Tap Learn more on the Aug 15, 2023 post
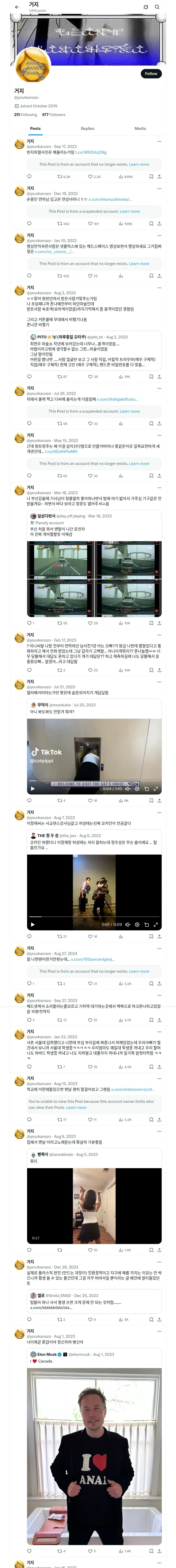The height and width of the screenshot is (1568, 176). point(76,1107)
